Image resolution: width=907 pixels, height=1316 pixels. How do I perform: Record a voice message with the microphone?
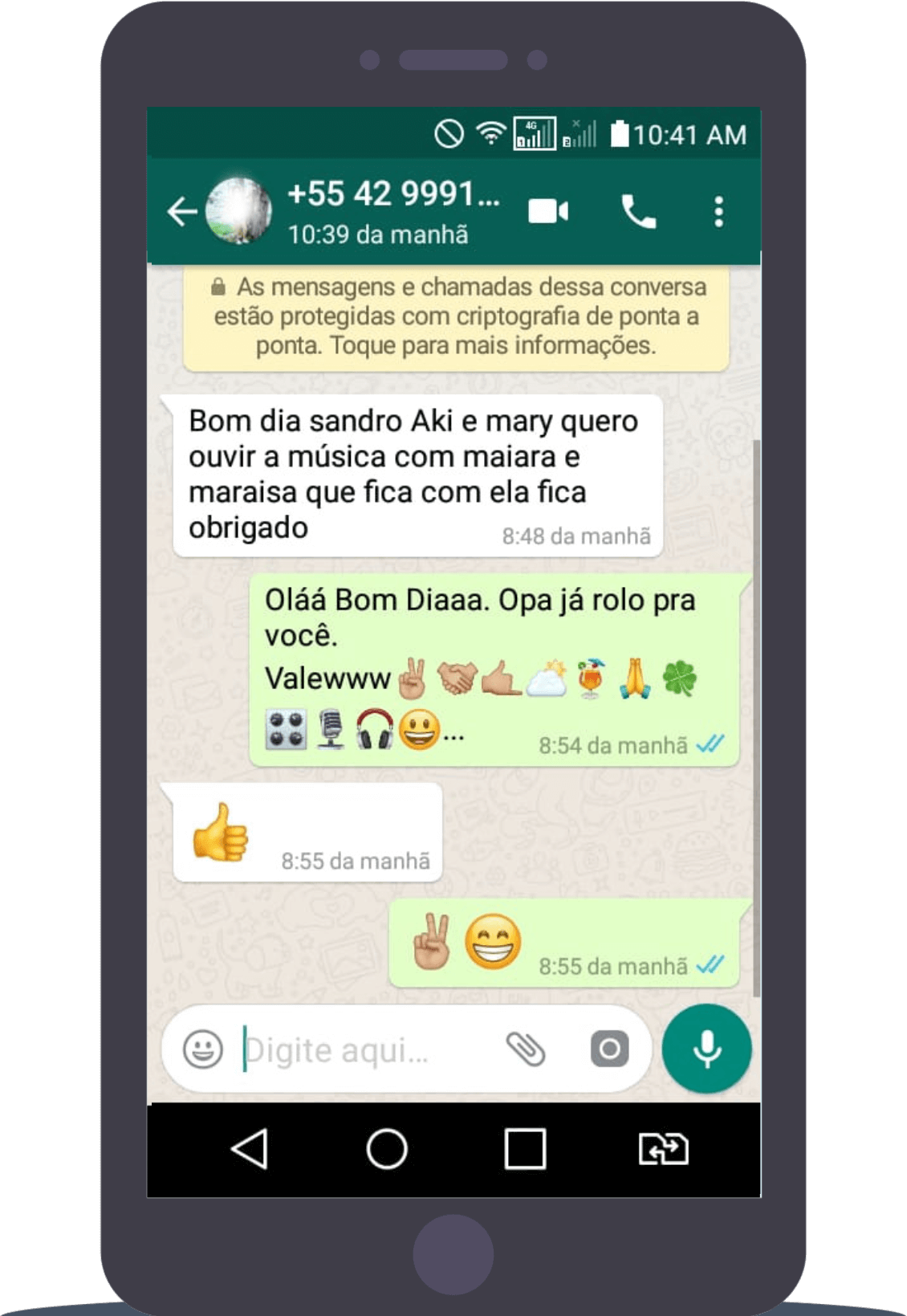[706, 1049]
